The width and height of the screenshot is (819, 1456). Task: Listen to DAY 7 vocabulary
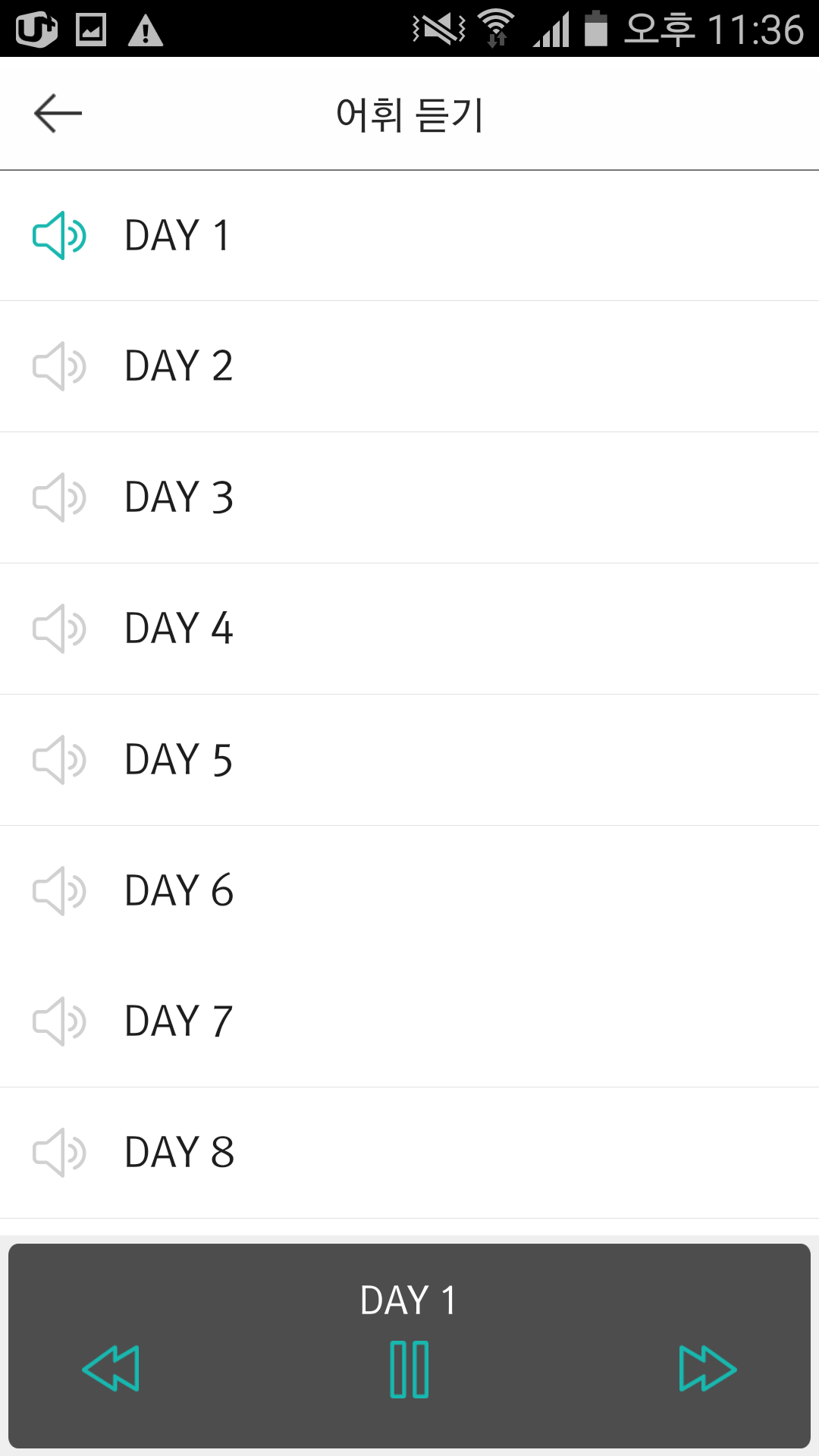[x=409, y=1022]
